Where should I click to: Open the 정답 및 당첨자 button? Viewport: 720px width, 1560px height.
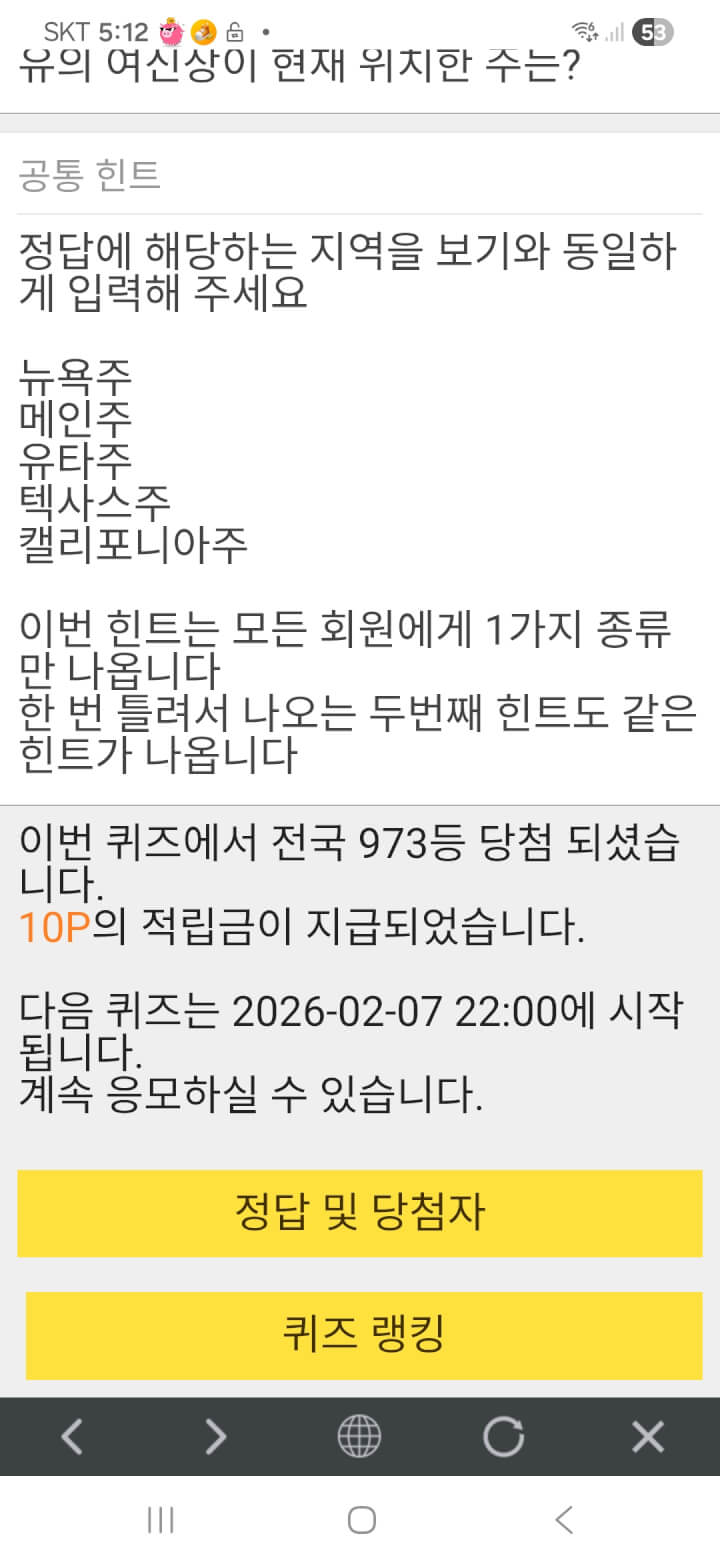[360, 1213]
